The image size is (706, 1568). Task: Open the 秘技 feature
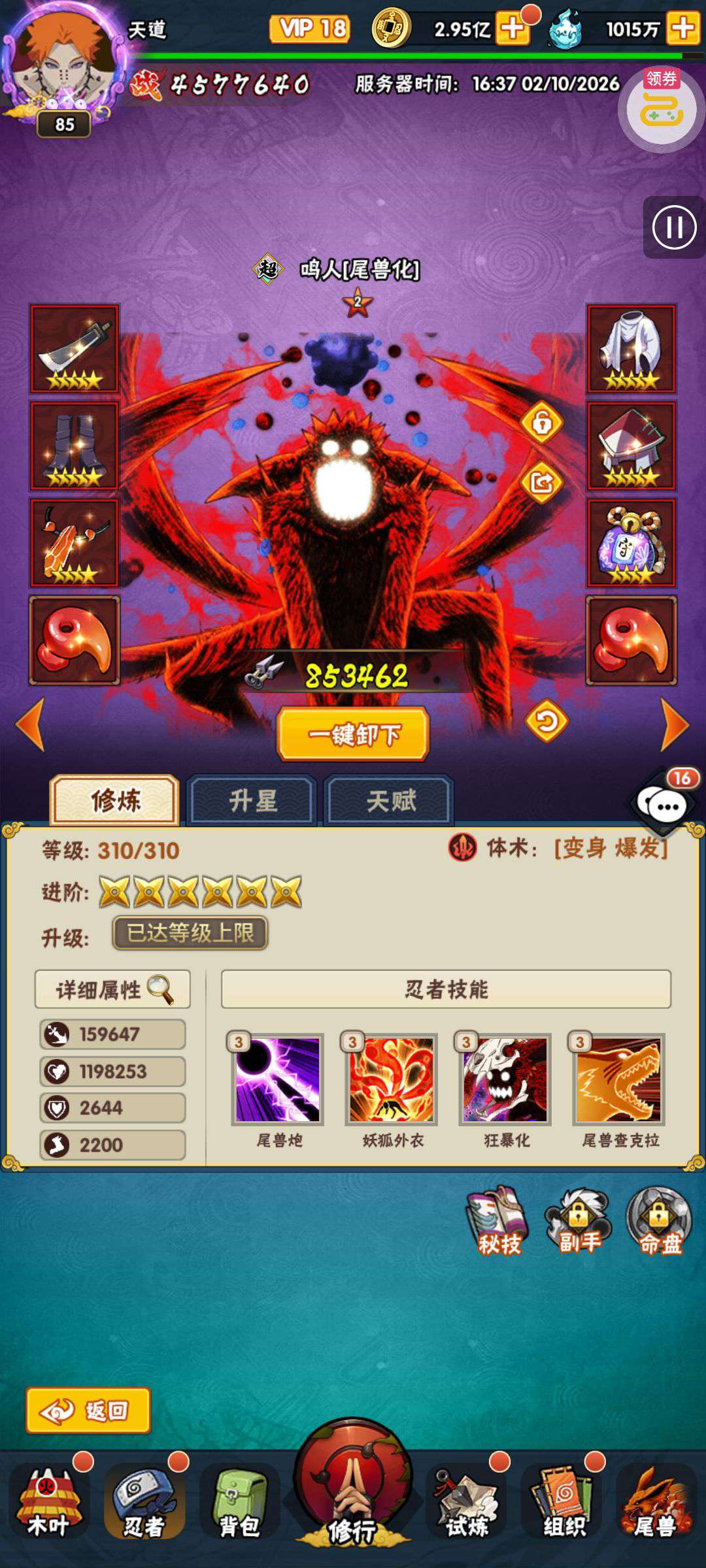[498, 1220]
